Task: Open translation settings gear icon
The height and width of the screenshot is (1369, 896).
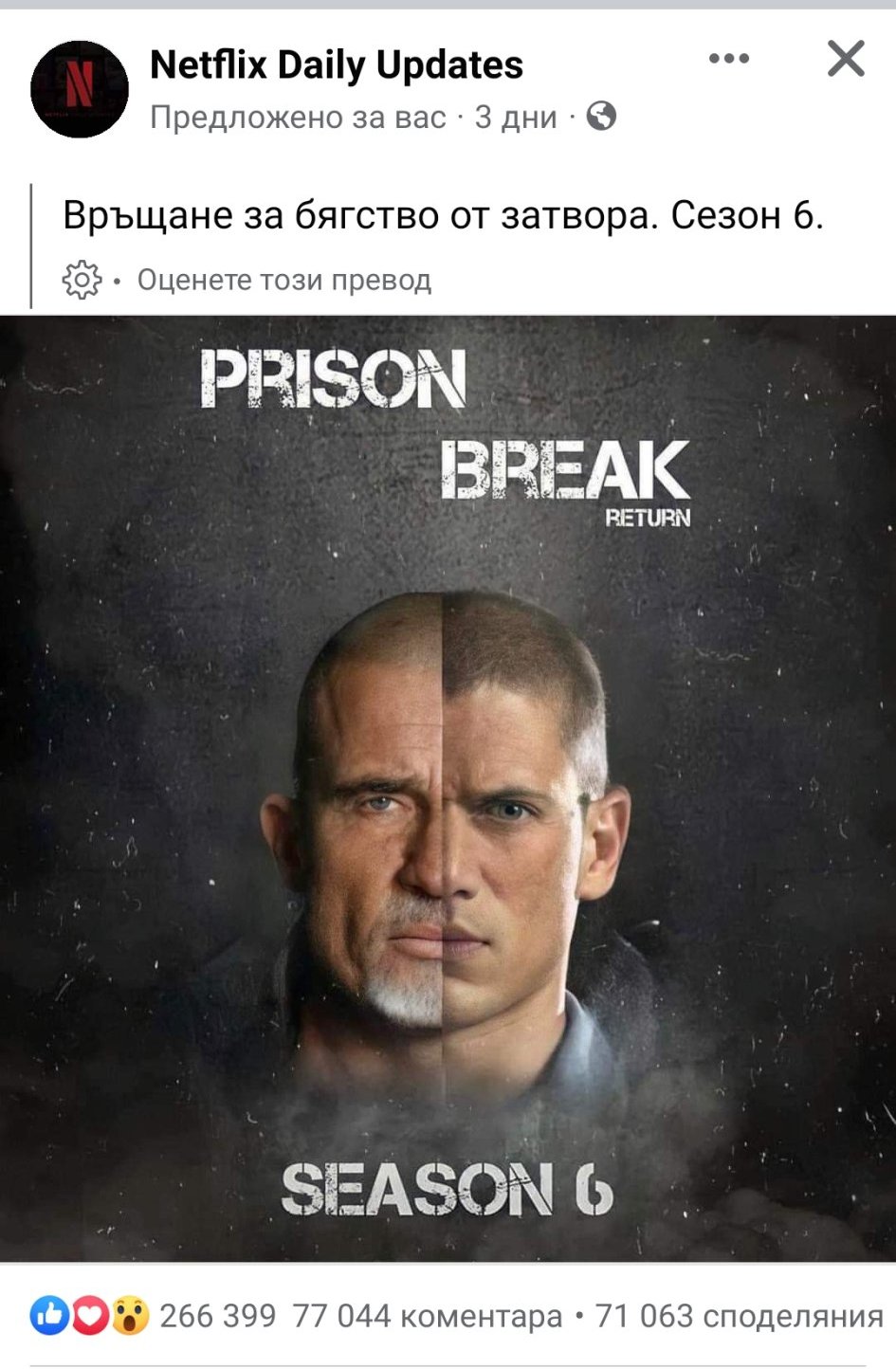Action: tap(82, 280)
